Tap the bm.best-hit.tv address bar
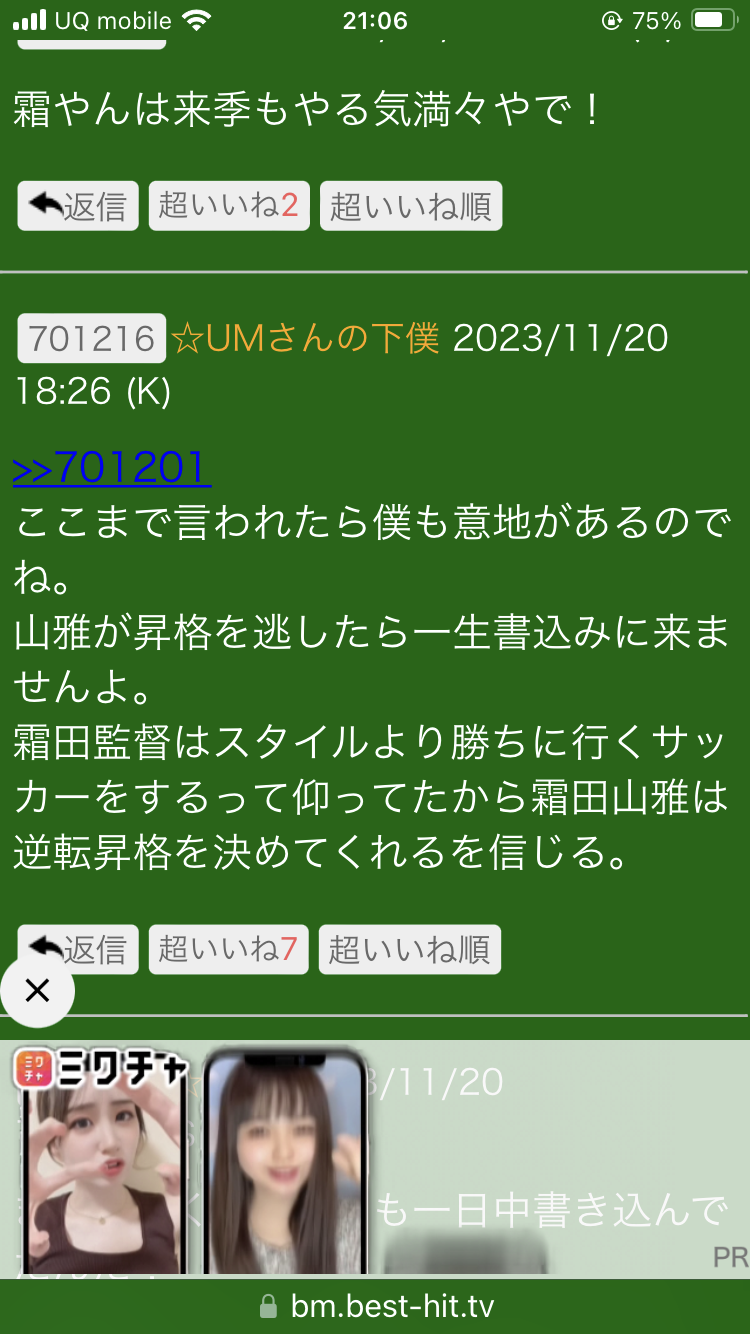The image size is (750, 1334). (x=377, y=1306)
